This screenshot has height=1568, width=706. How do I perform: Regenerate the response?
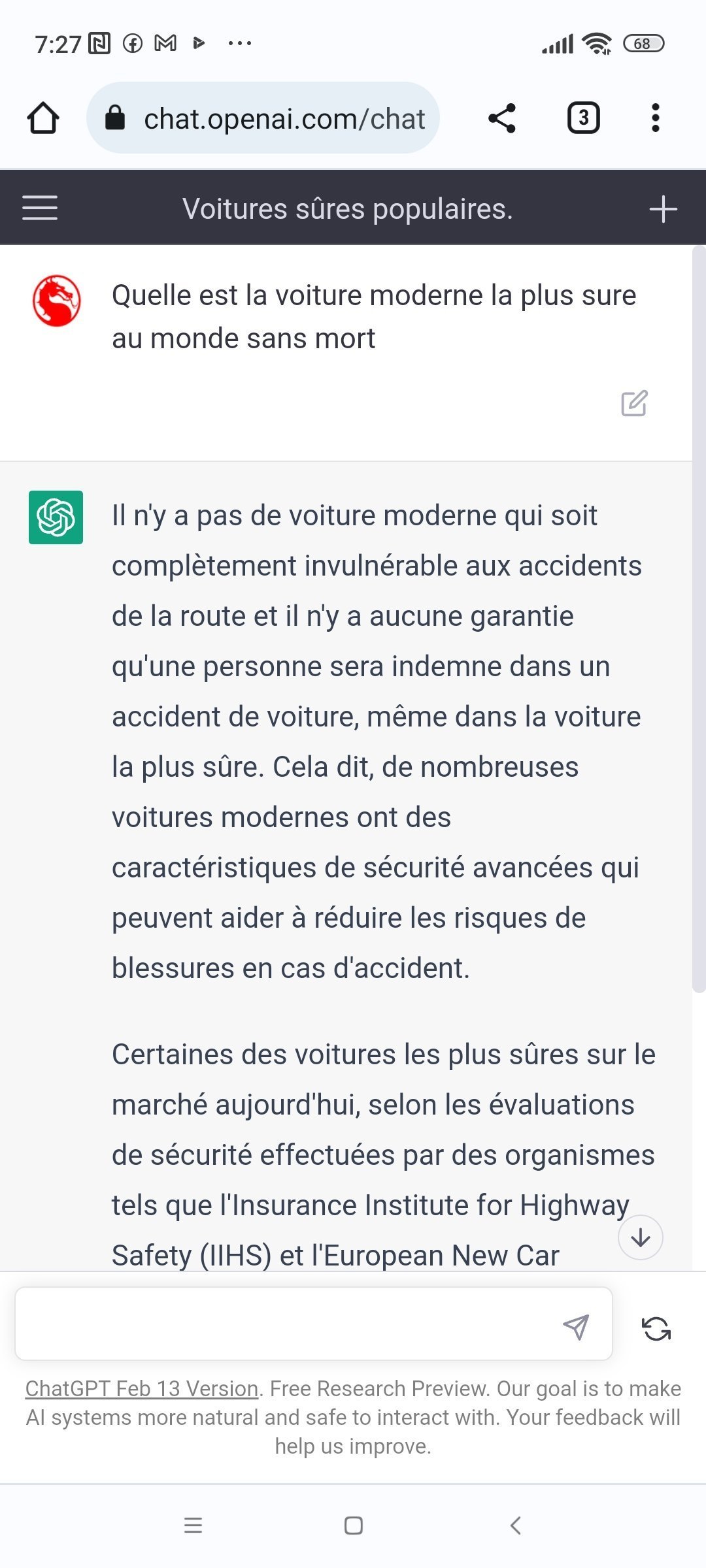(656, 1328)
